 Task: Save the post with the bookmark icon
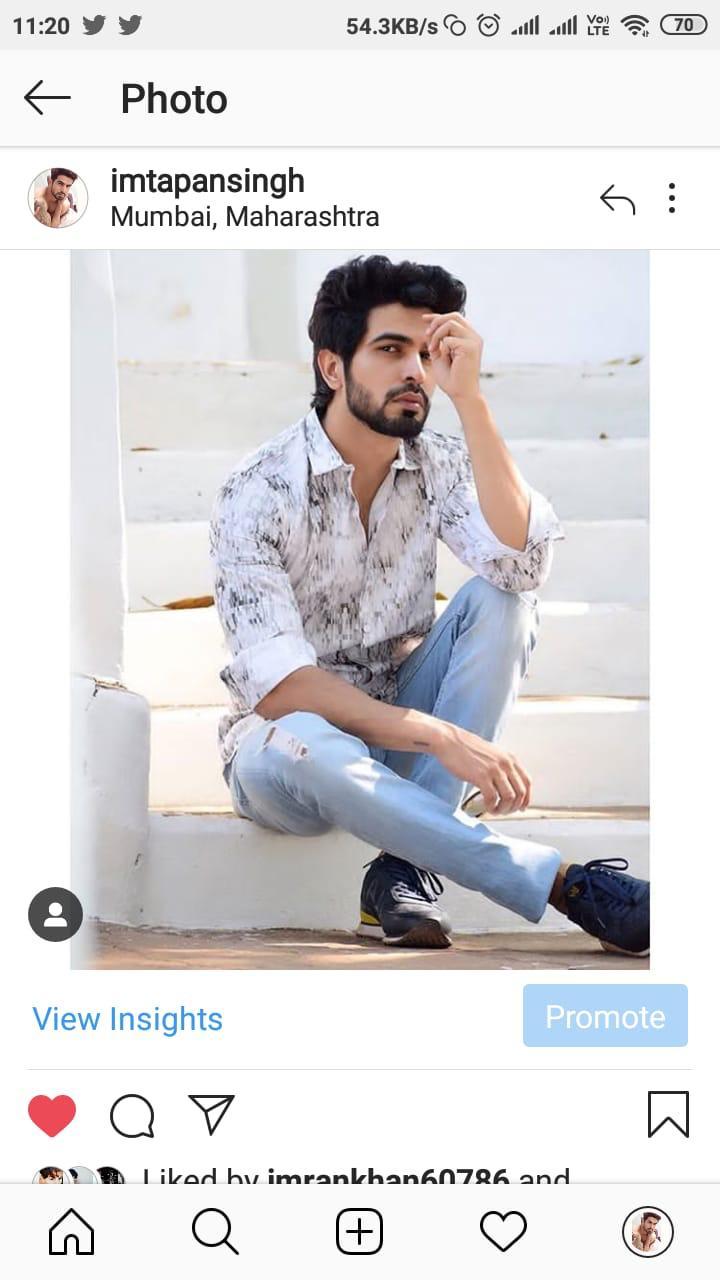point(668,1114)
